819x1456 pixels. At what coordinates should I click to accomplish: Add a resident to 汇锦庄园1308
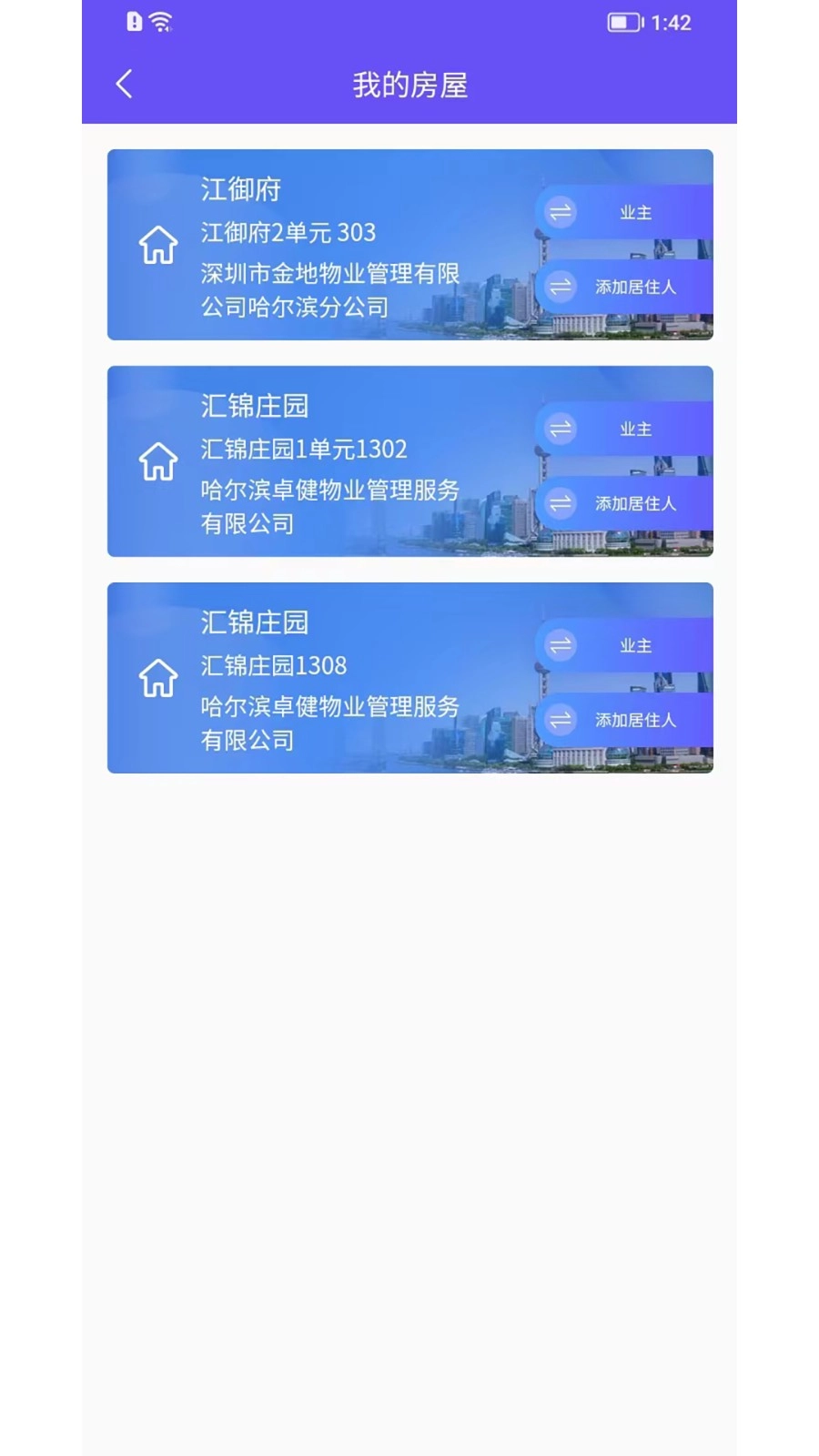point(623,720)
